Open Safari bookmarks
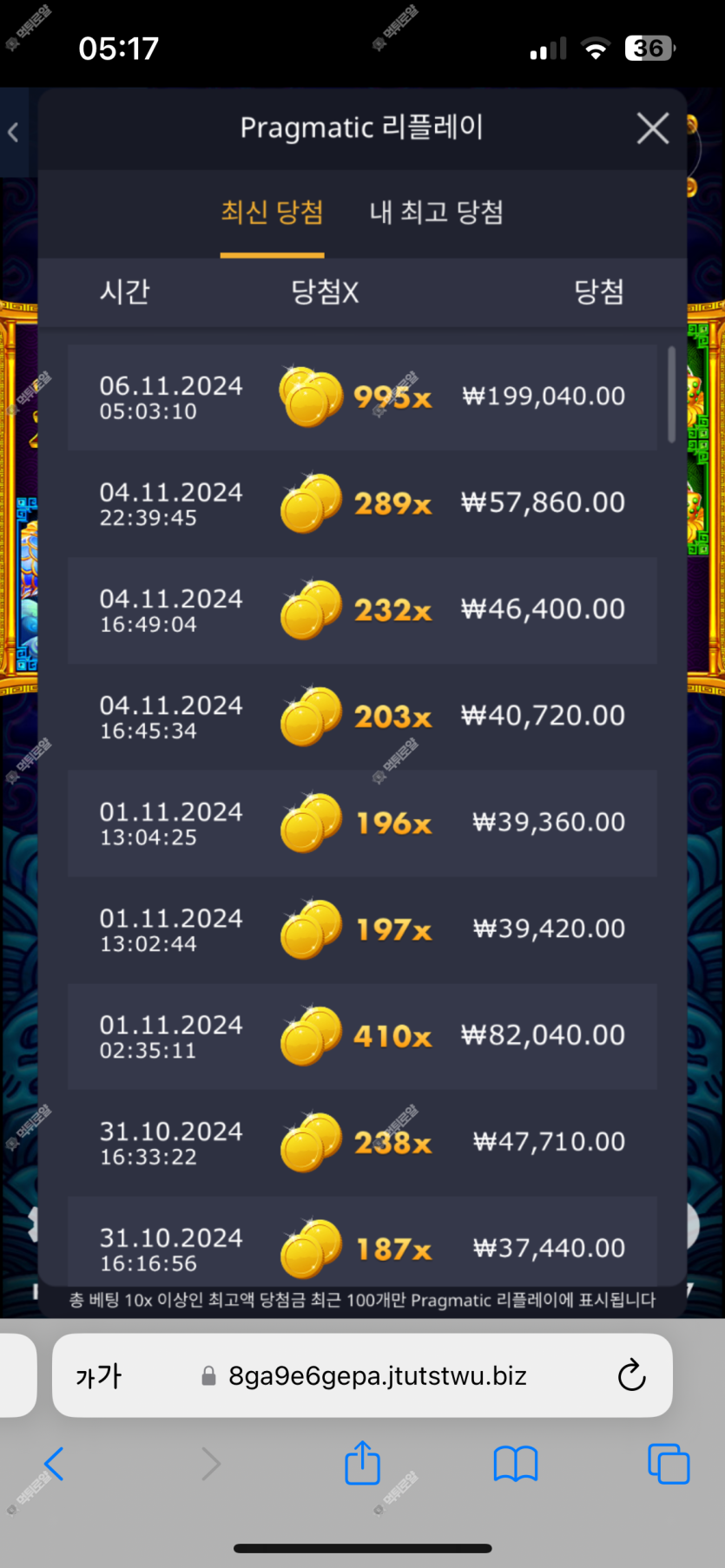Viewport: 725px width, 1568px height. (x=515, y=1464)
